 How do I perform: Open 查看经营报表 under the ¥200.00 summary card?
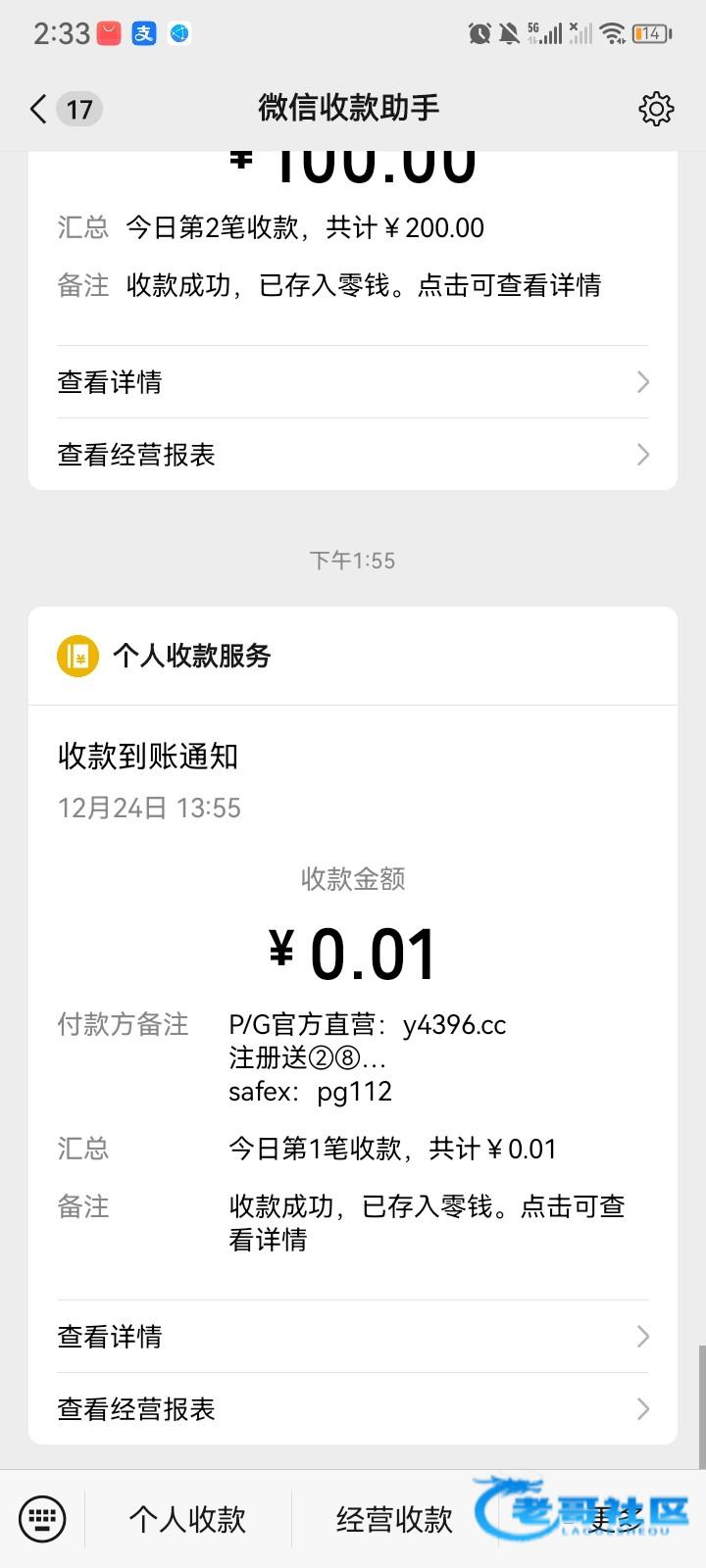tap(353, 455)
